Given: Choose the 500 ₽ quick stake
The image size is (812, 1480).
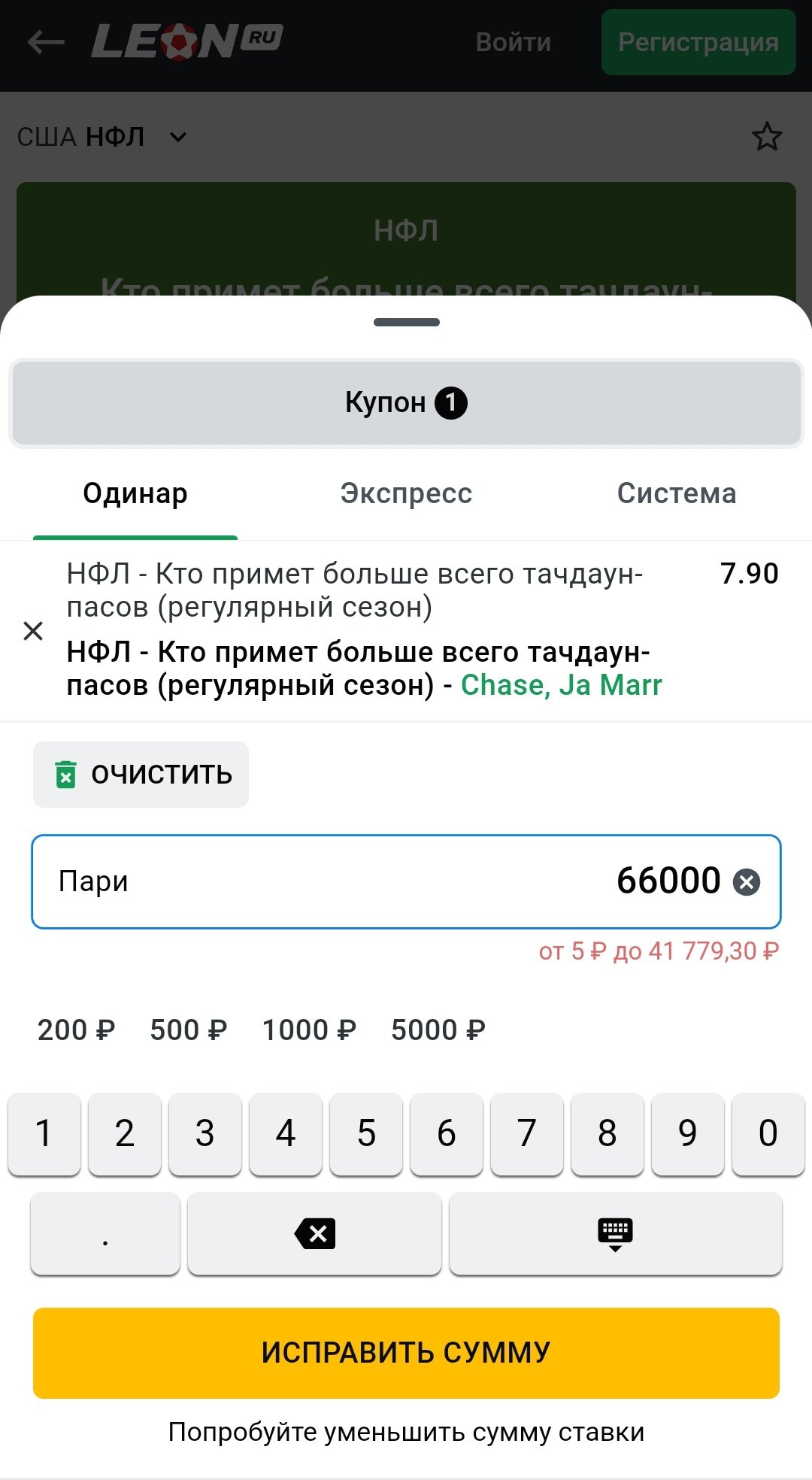Looking at the screenshot, I should coord(189,1030).
